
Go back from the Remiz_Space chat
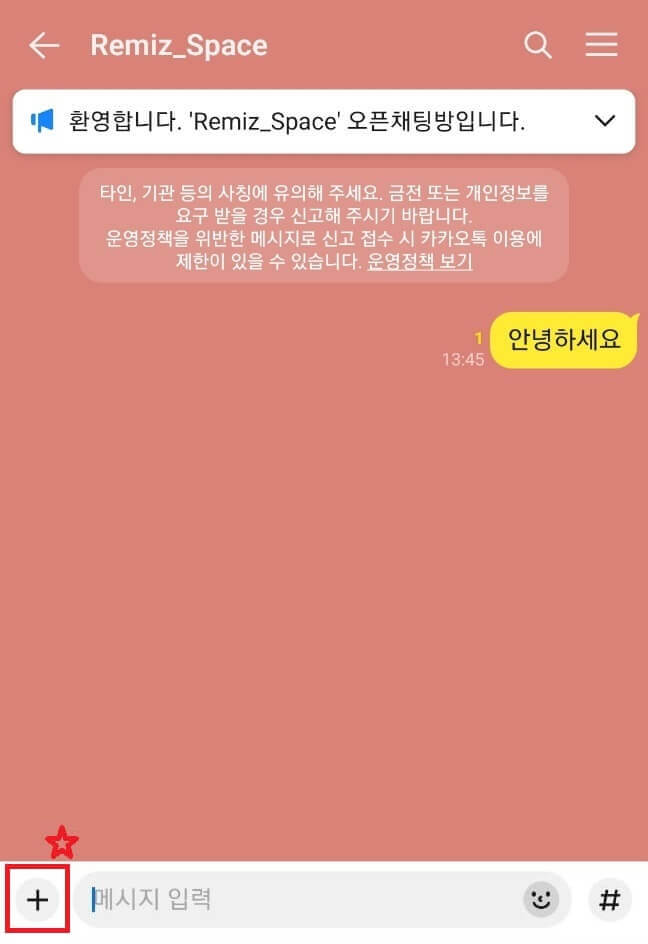pos(44,46)
